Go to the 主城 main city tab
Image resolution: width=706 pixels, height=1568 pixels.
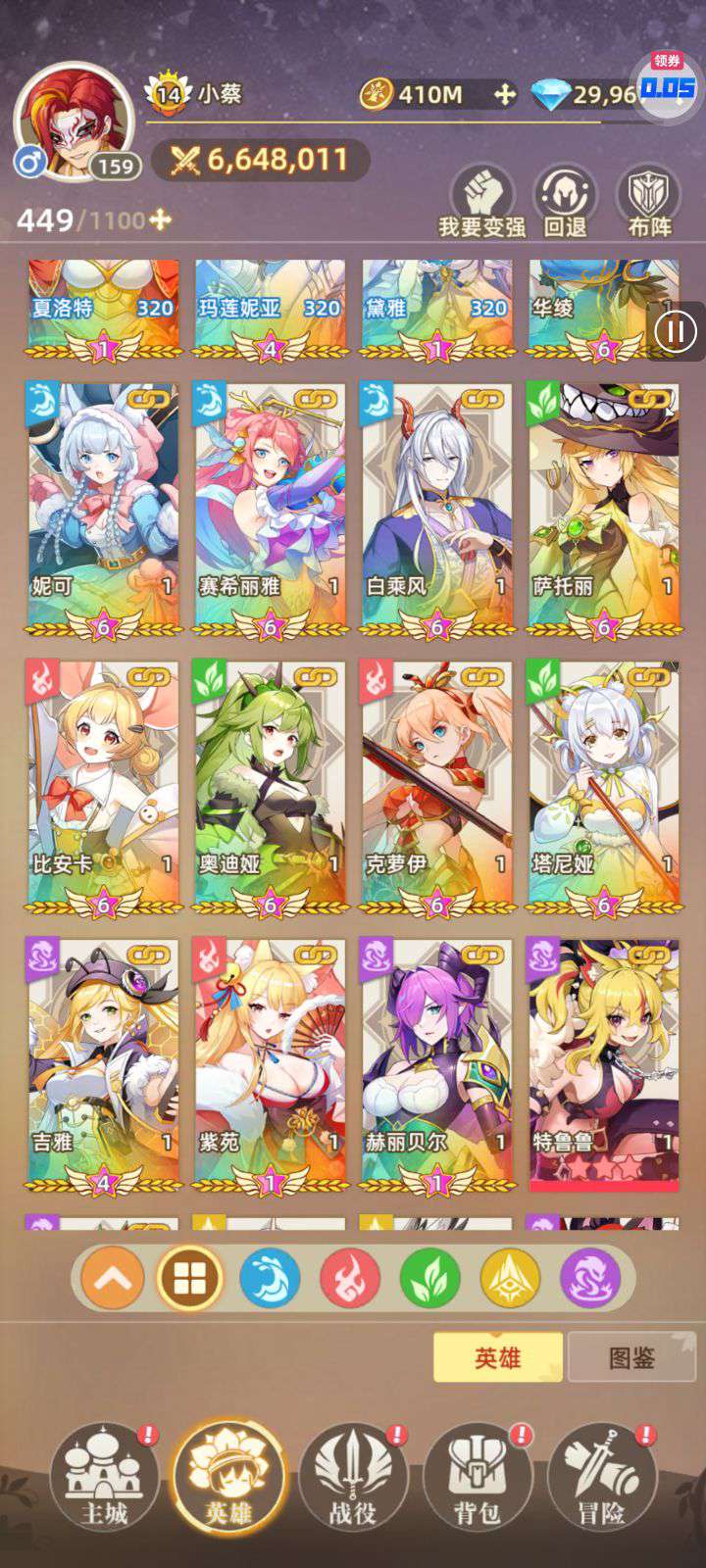[x=104, y=1476]
